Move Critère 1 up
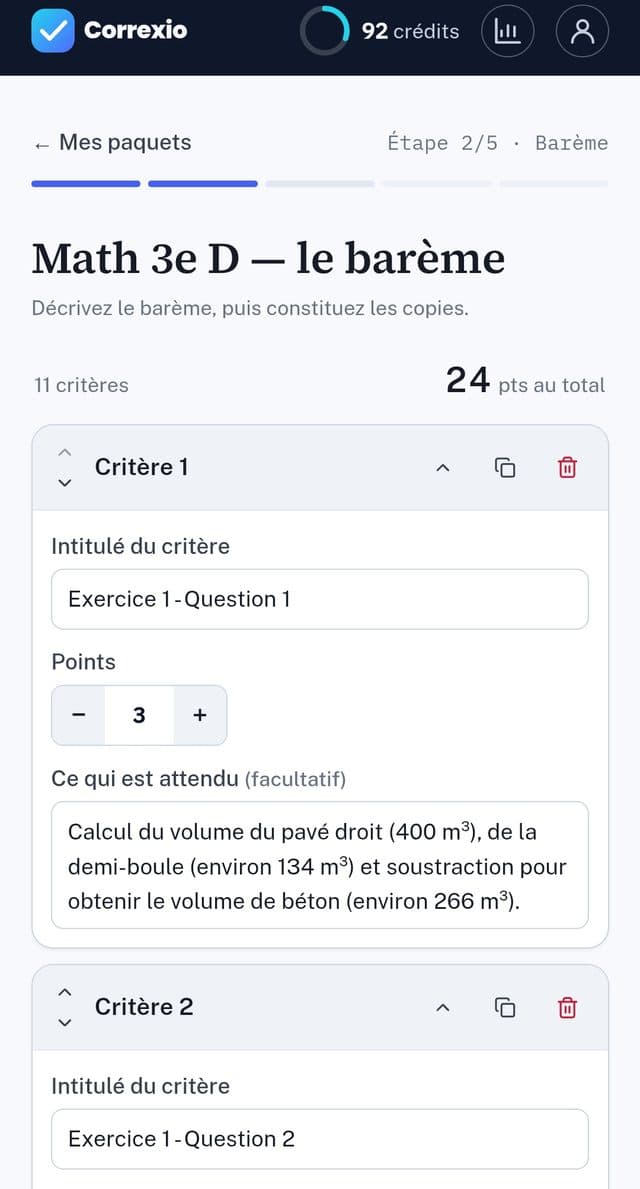640x1189 pixels. click(65, 453)
